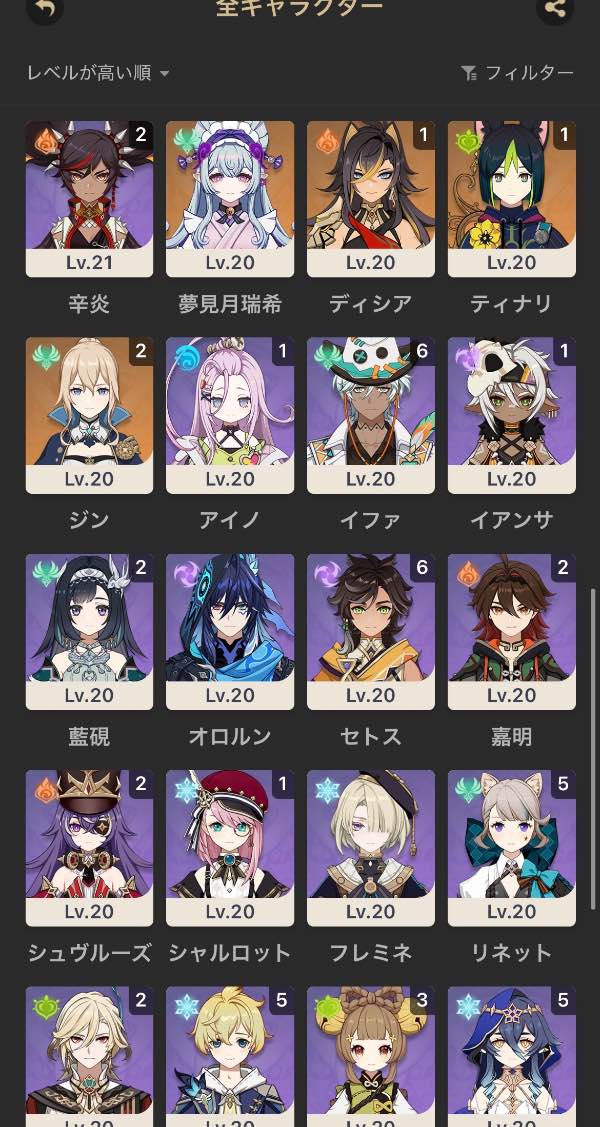The width and height of the screenshot is (600, 1127).
Task: Tap the リネット character tile
Action: (512, 848)
